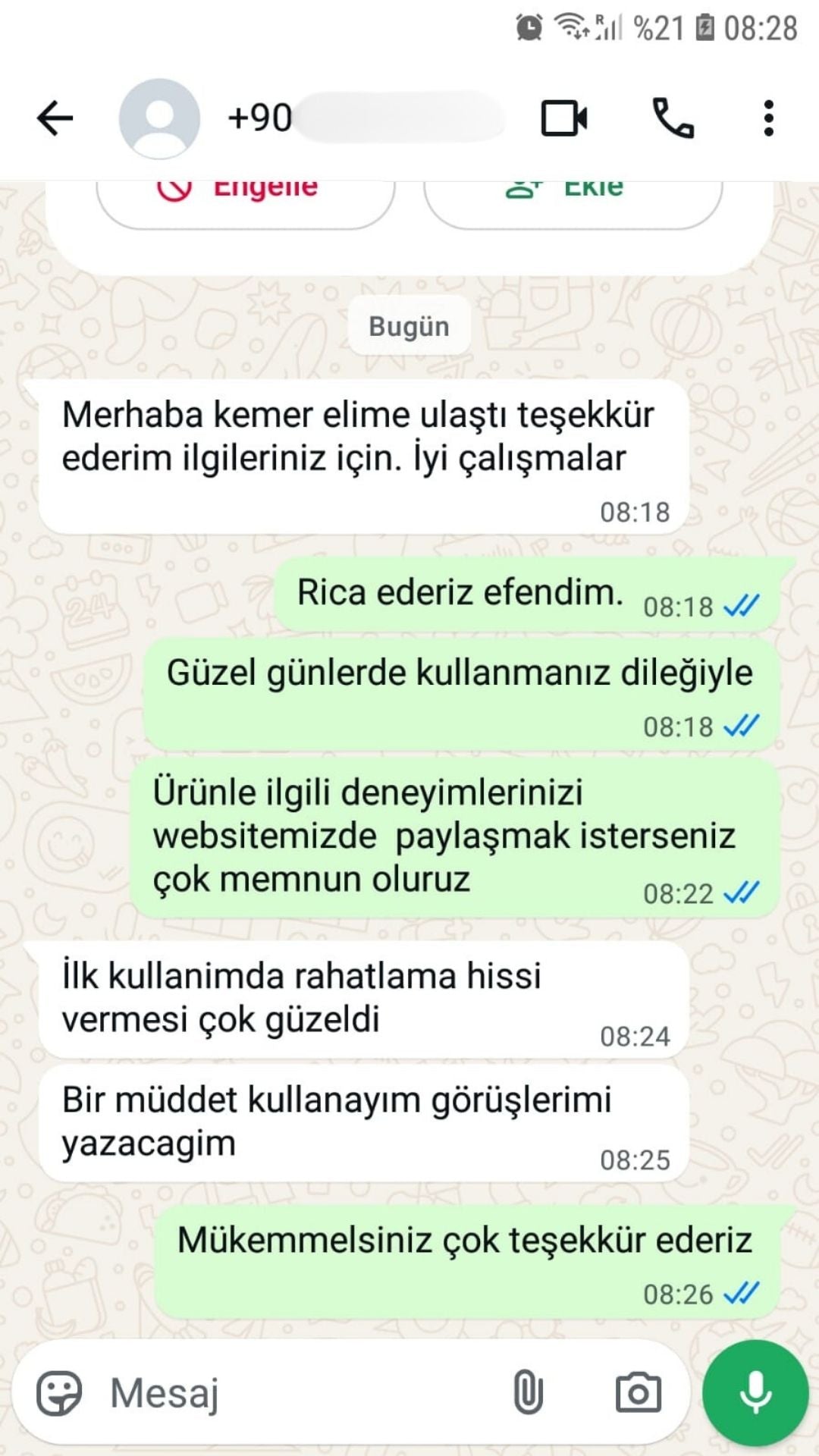
Task: Add the number to contacts with Ekle
Action: [x=573, y=196]
